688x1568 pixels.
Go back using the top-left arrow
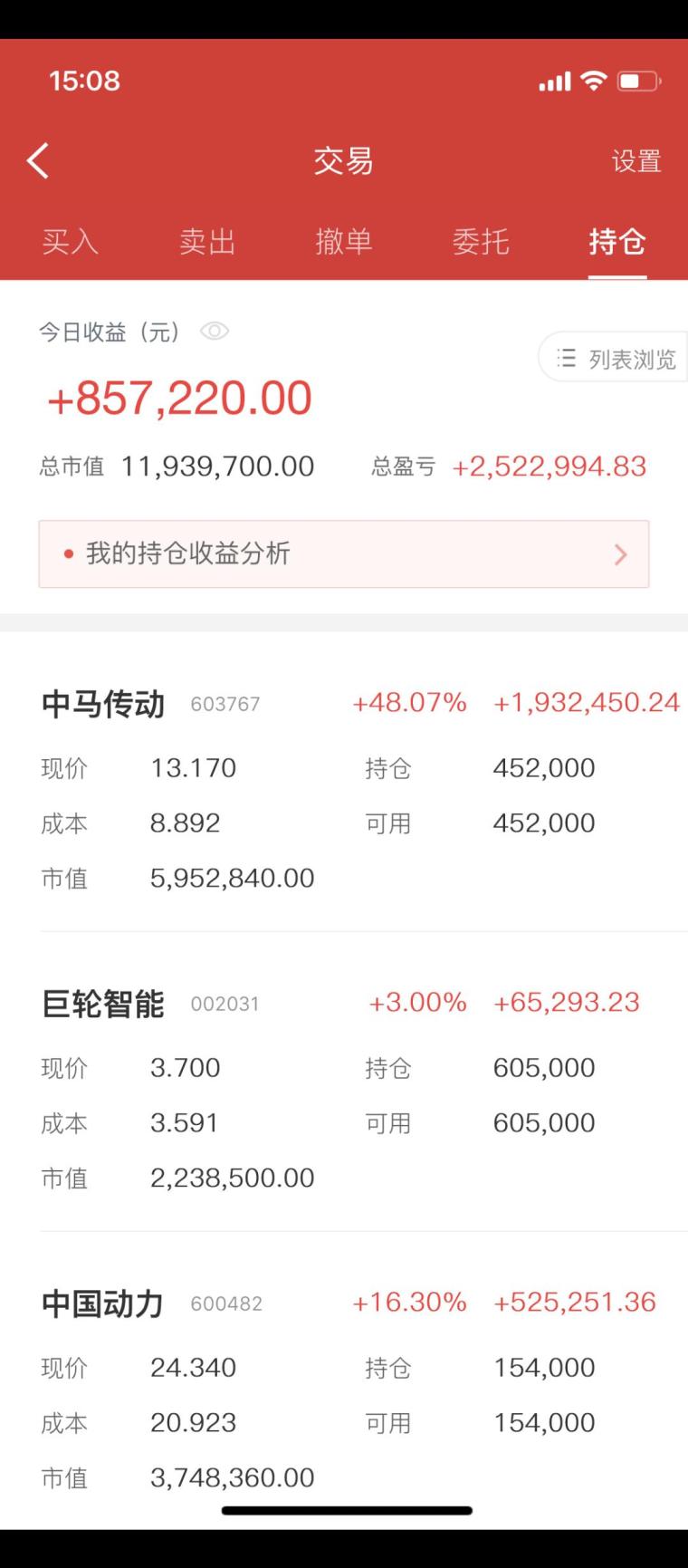click(x=38, y=161)
